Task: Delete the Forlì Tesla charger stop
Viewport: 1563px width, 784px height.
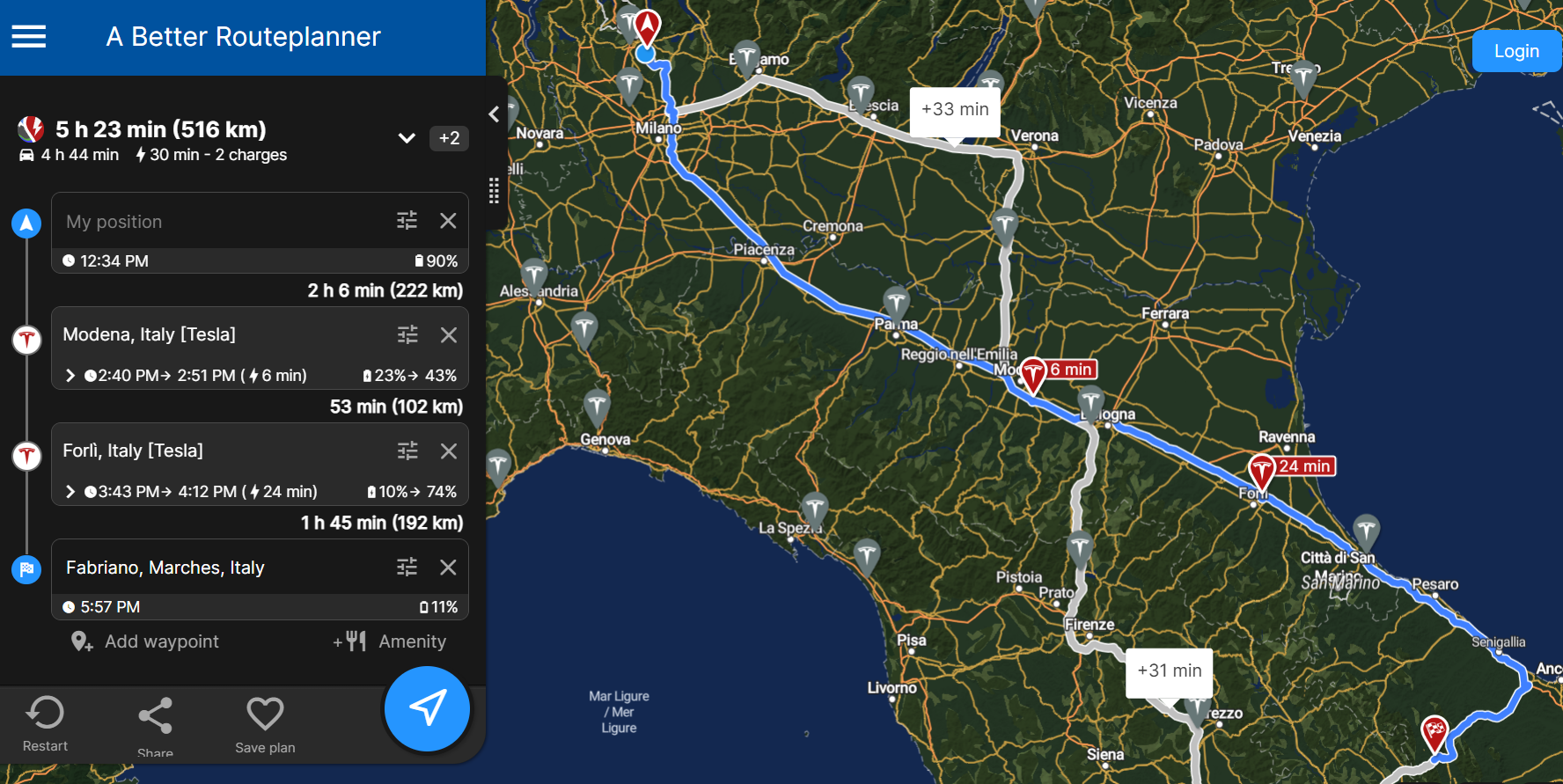Action: click(449, 451)
